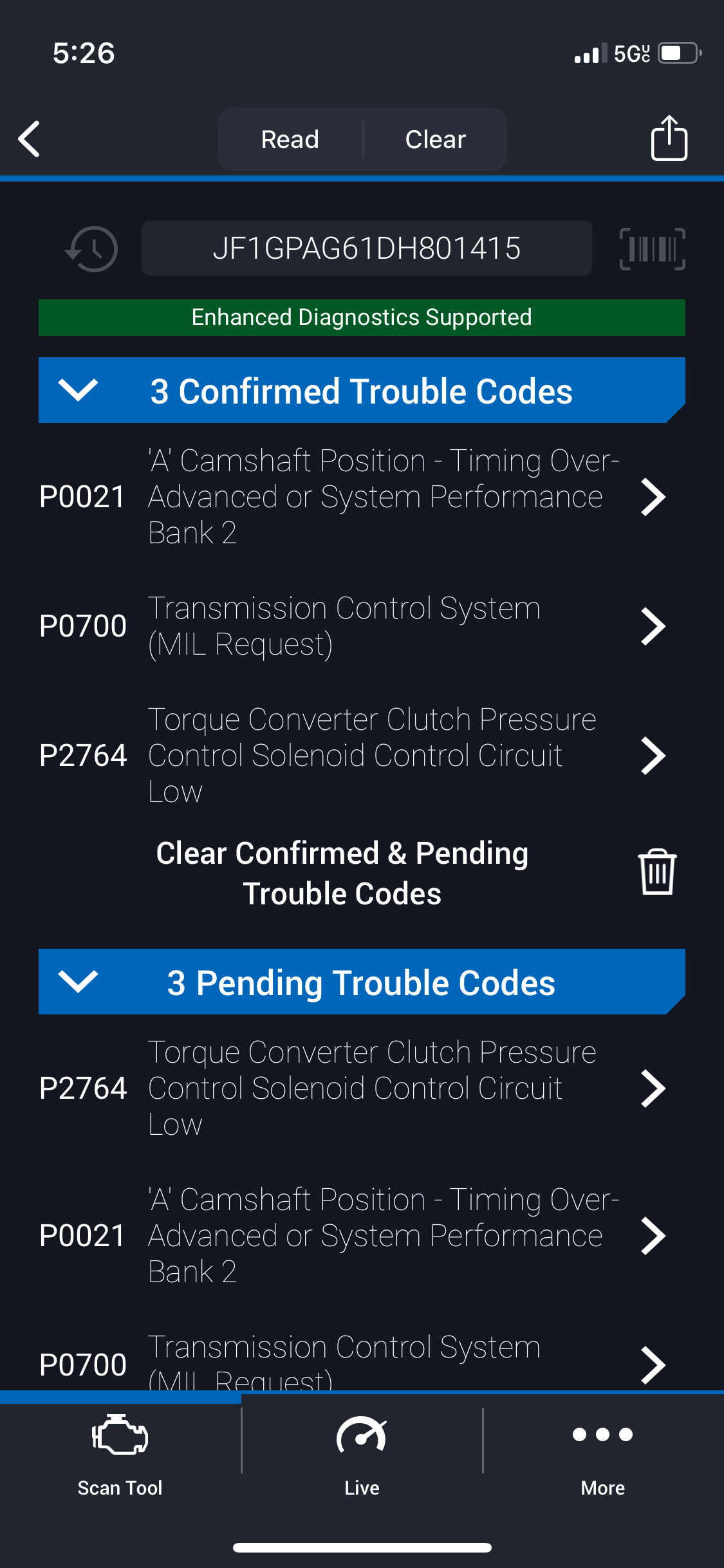Open the VIN history clock icon
Screen dimensions: 724x1568
[x=92, y=248]
